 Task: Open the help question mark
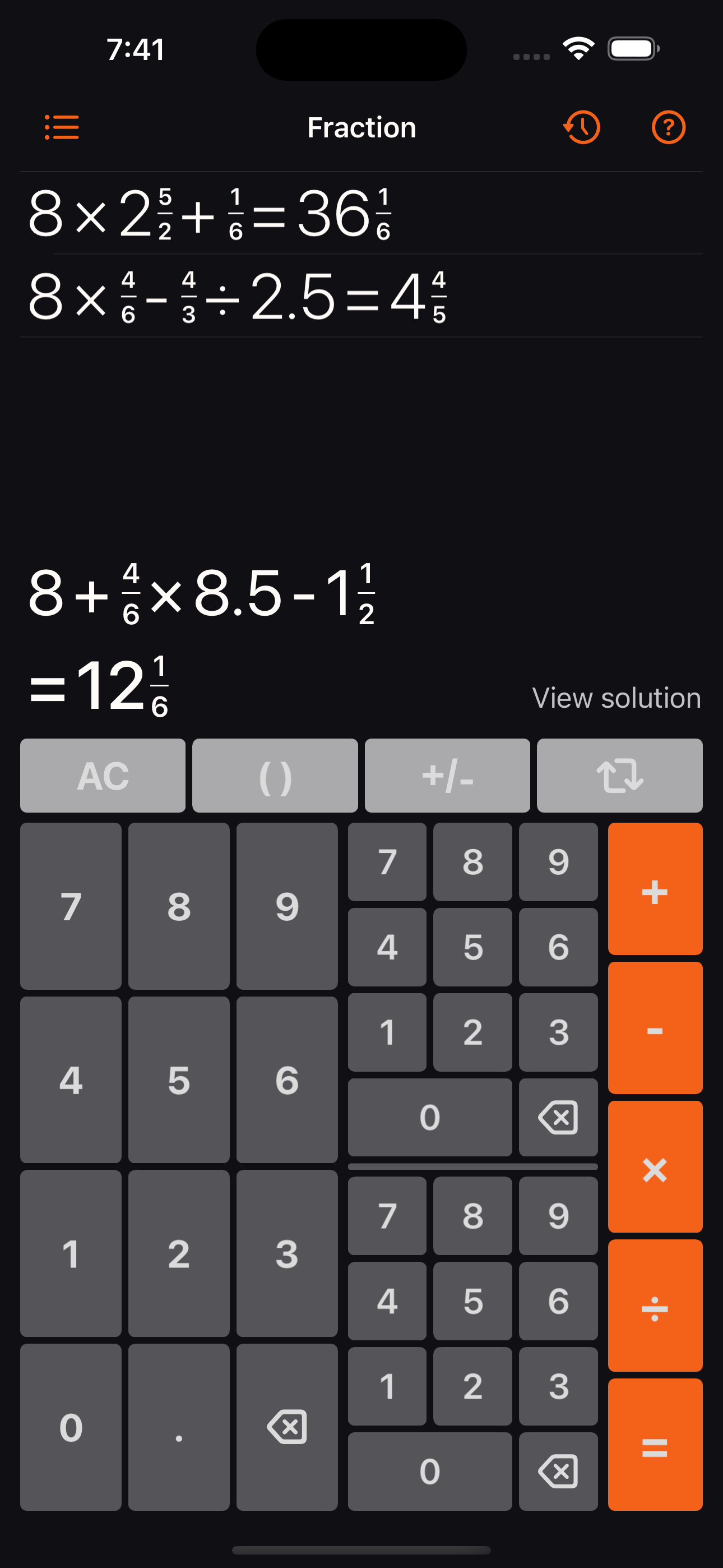pyautogui.click(x=668, y=127)
